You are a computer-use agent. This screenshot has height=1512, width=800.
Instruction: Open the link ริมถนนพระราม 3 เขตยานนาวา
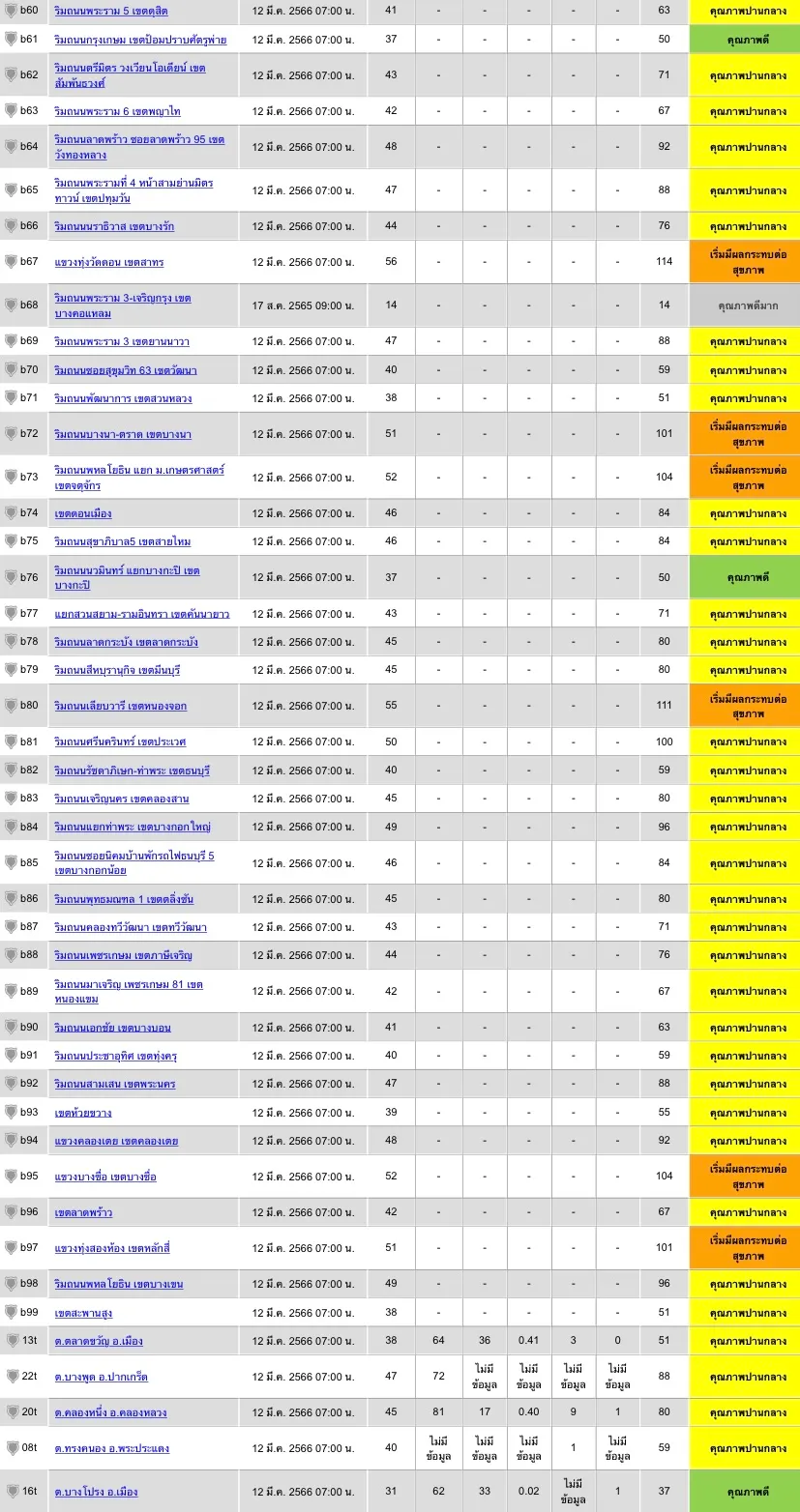pyautogui.click(x=122, y=341)
